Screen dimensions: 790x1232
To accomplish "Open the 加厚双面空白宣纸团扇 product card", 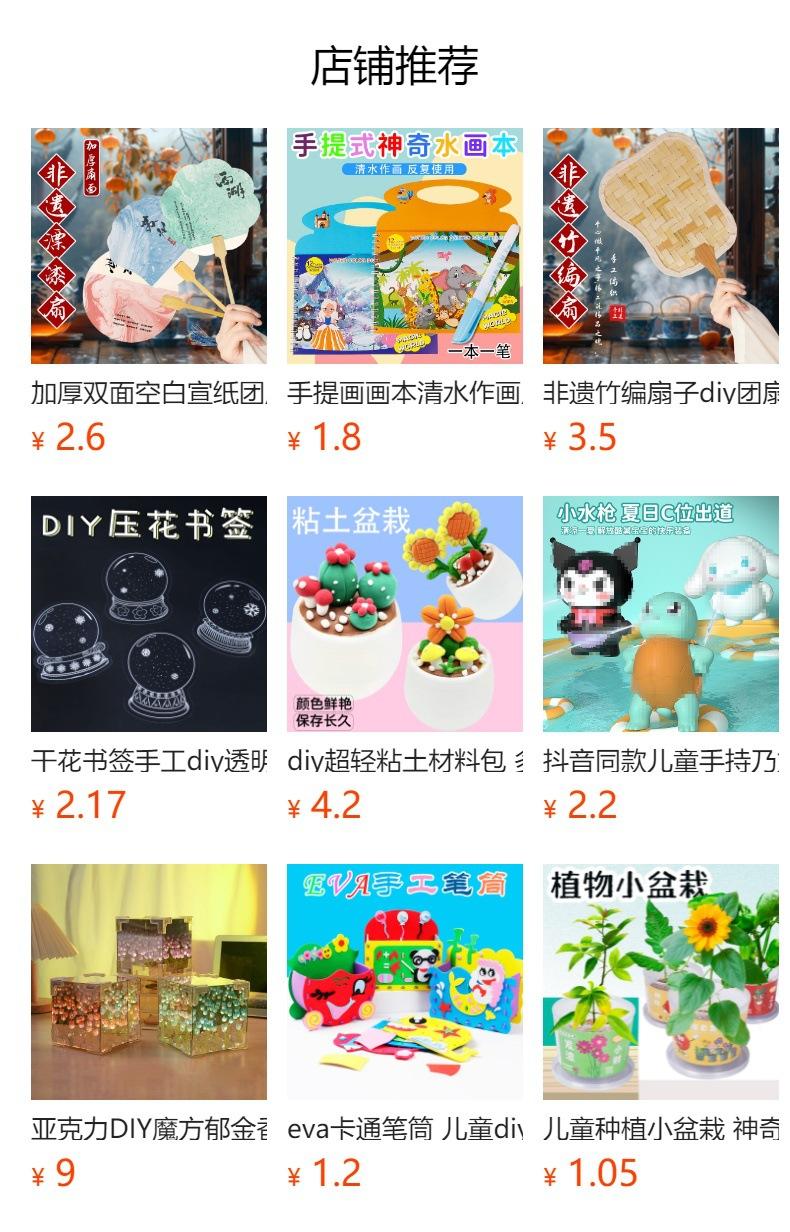I will 148,246.
